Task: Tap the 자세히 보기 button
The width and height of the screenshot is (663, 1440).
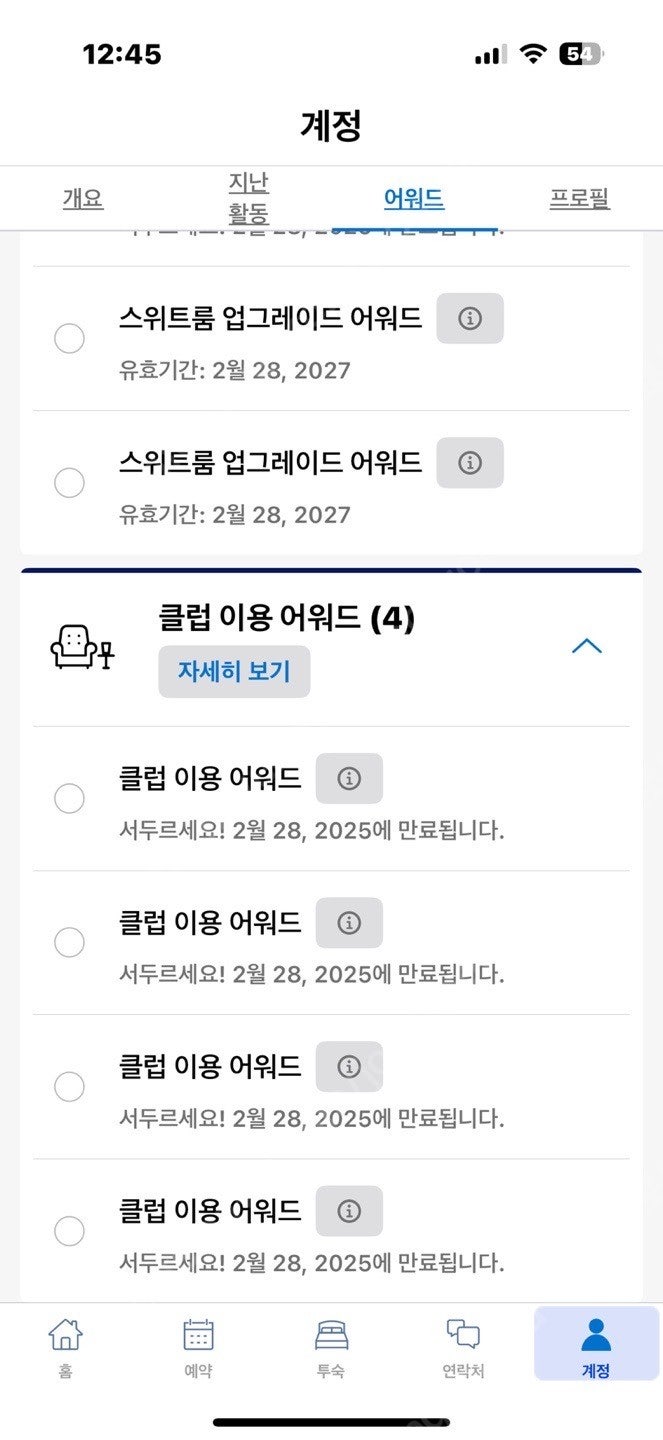Action: click(x=234, y=671)
